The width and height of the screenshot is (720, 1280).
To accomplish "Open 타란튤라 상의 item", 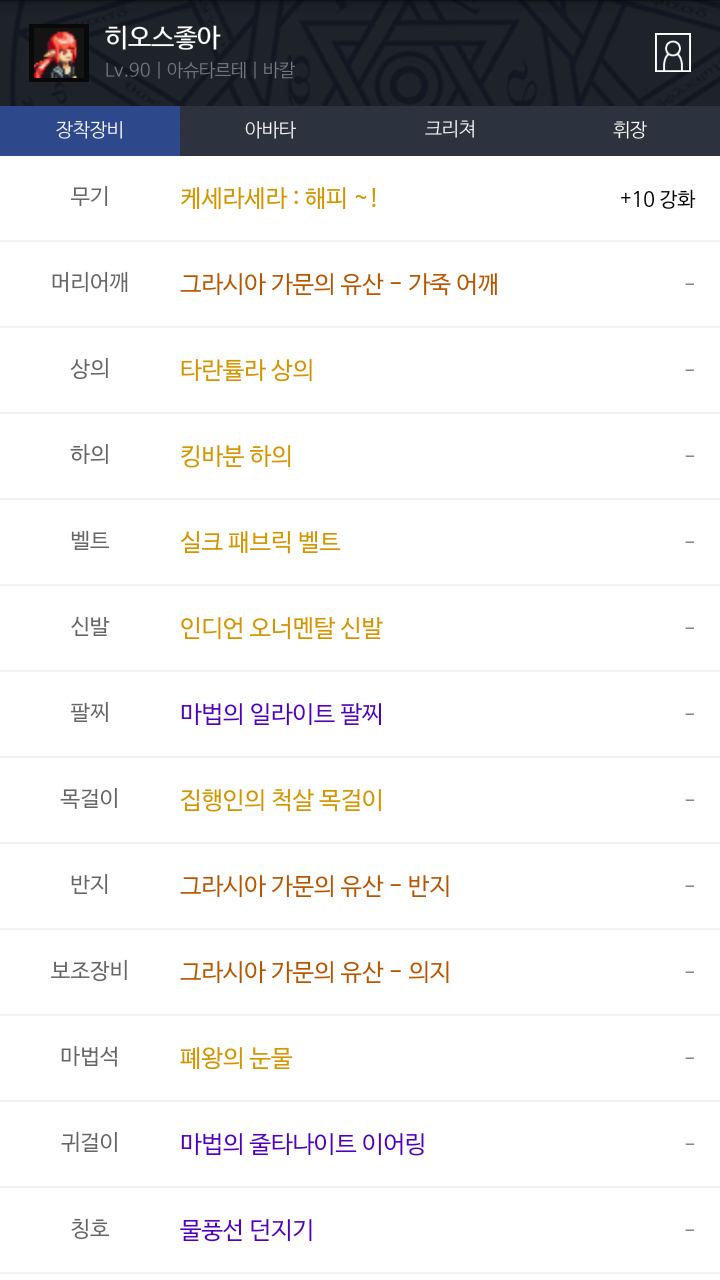I will tap(247, 370).
